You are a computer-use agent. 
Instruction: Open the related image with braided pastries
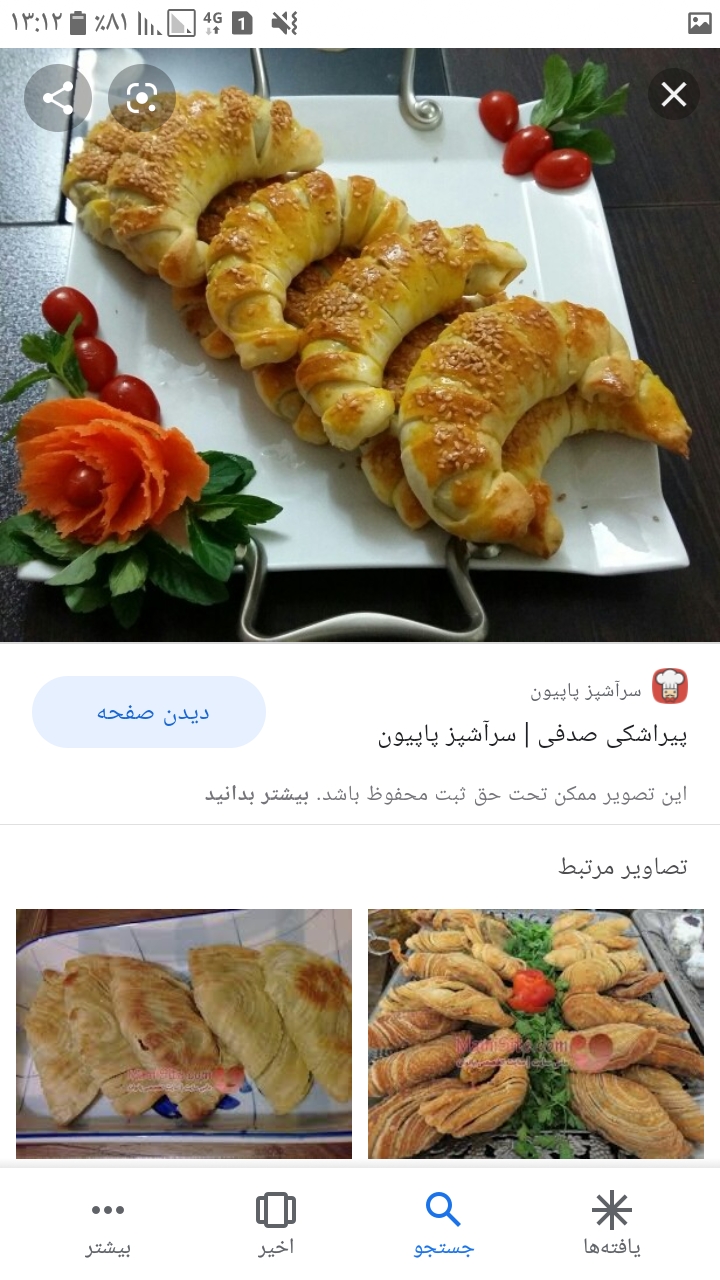[x=535, y=1033]
